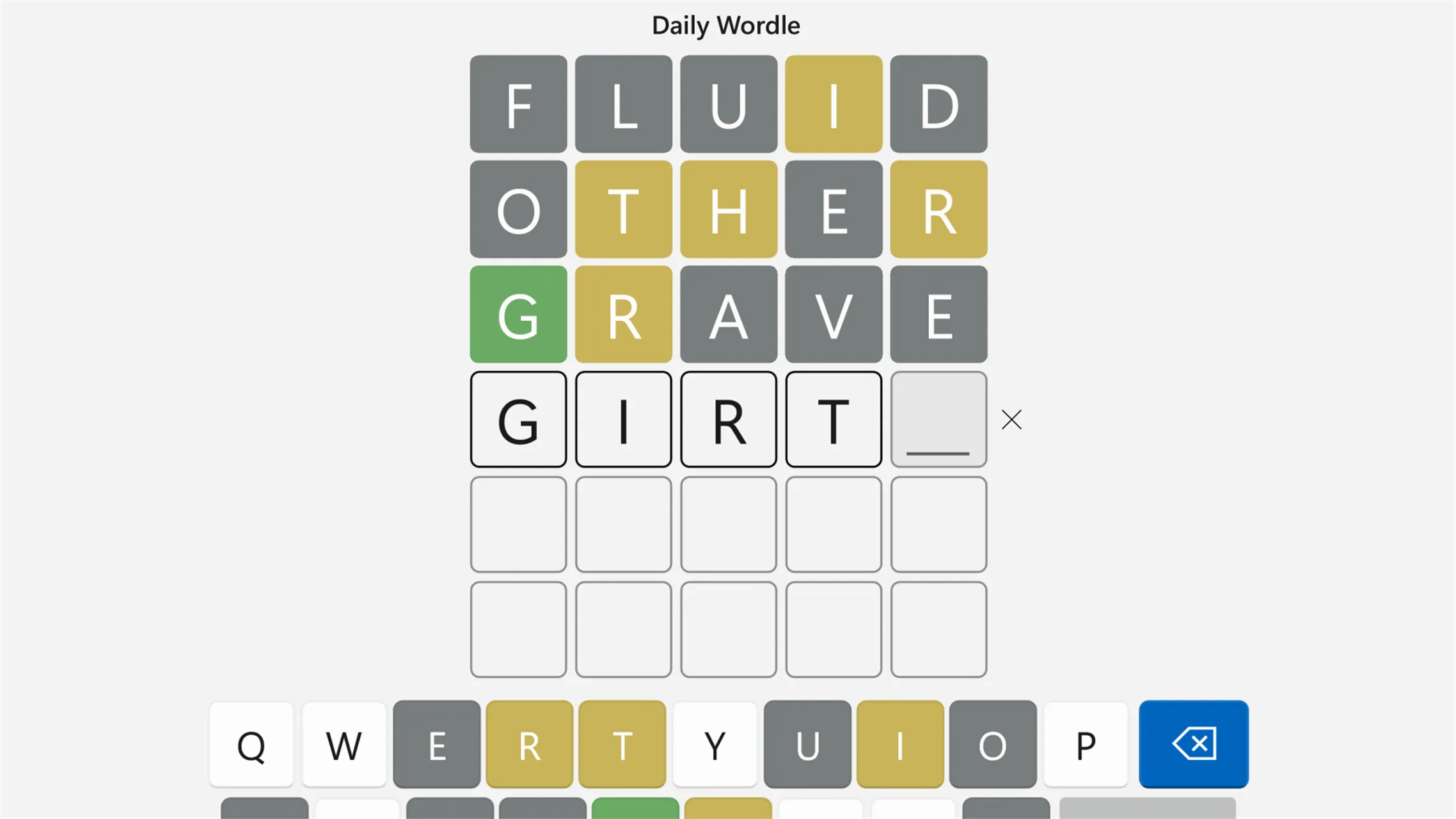The width and height of the screenshot is (1456, 819).
Task: Delete last letter with blue backspace key
Action: click(1194, 744)
